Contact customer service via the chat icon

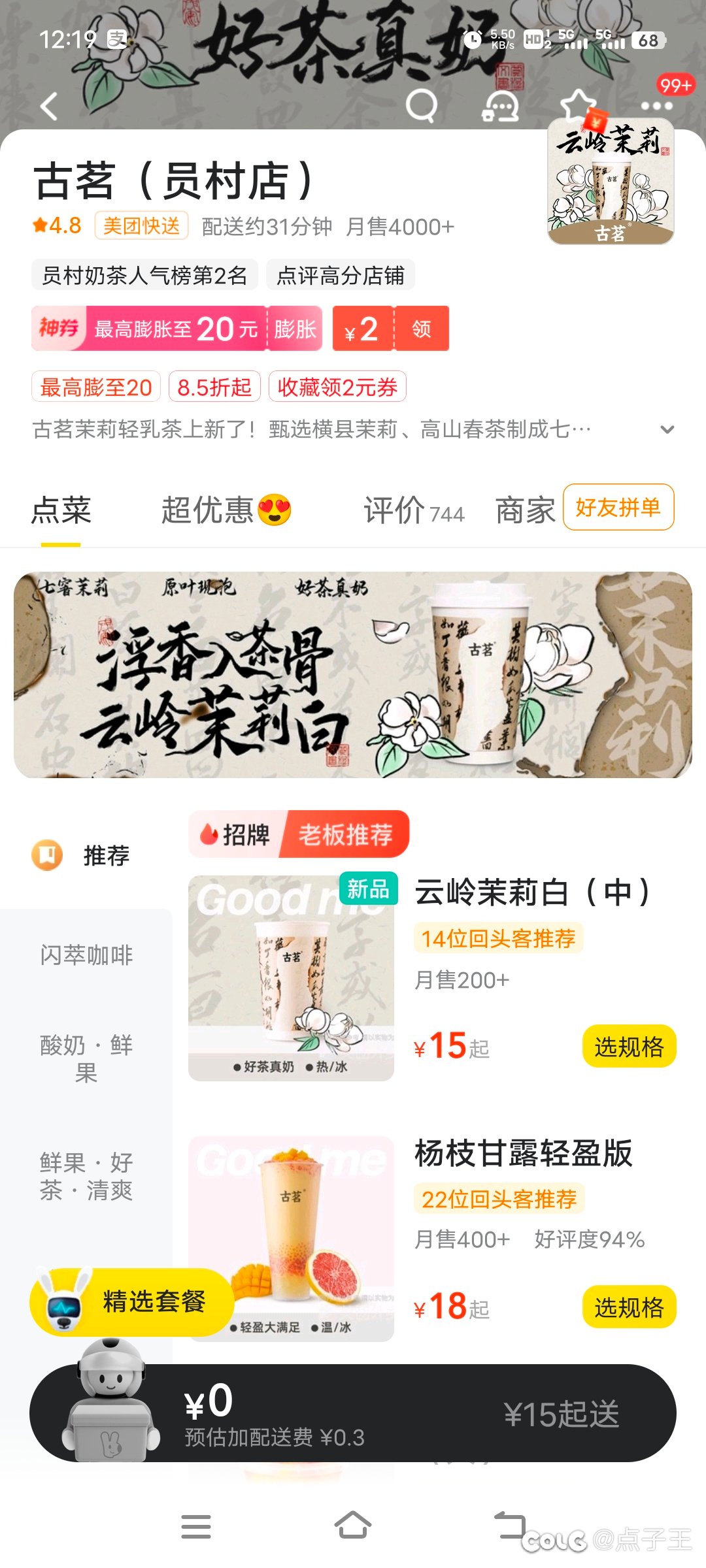500,106
